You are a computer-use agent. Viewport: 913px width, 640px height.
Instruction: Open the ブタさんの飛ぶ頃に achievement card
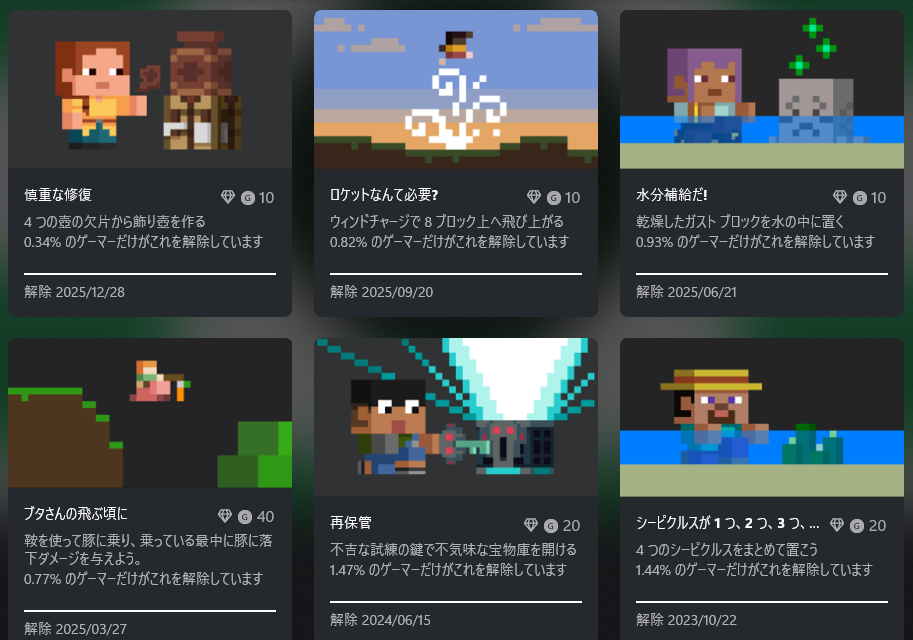coord(150,488)
